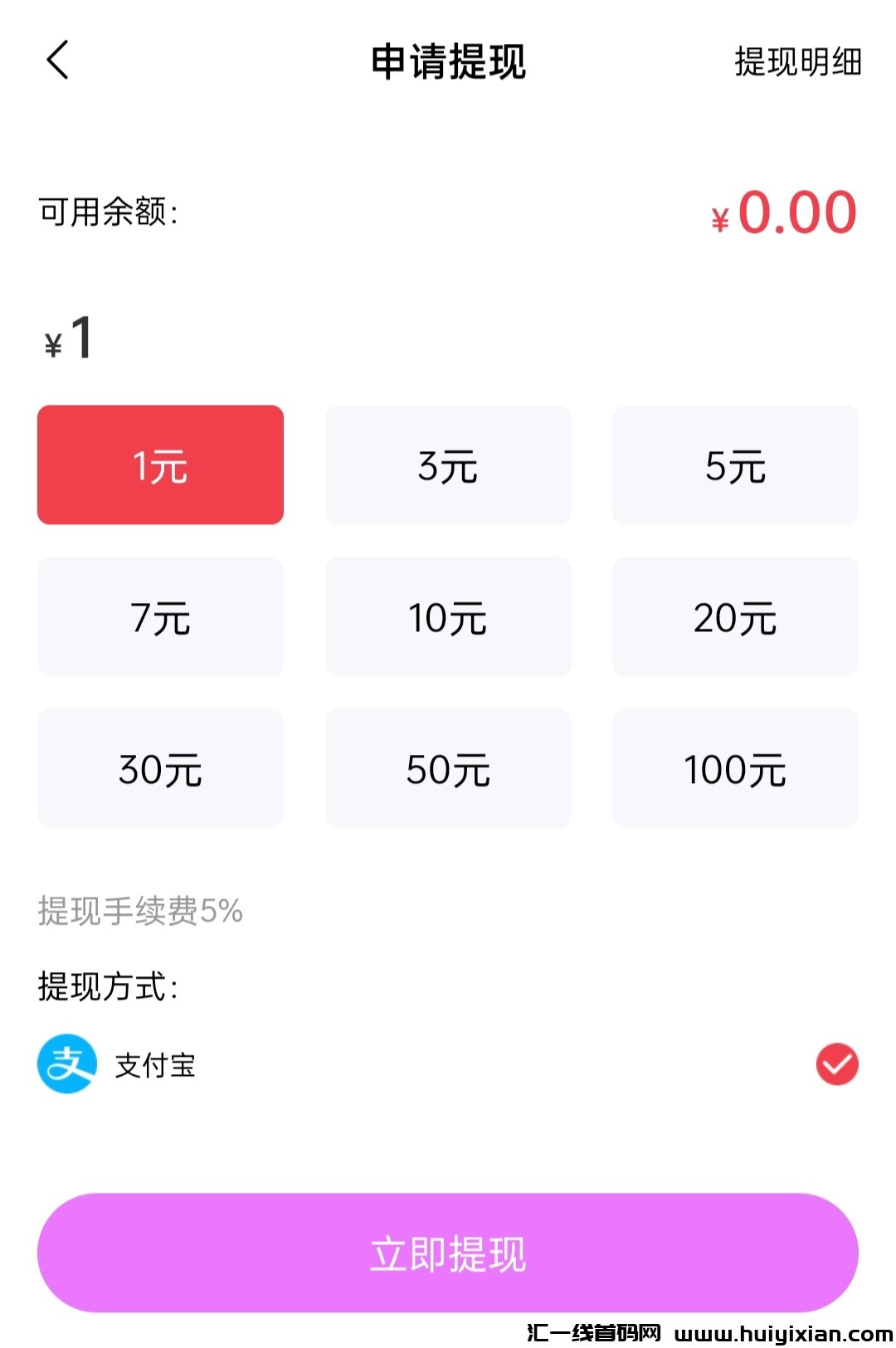Toggle the red checkmark next to Alipay

coord(838,1064)
